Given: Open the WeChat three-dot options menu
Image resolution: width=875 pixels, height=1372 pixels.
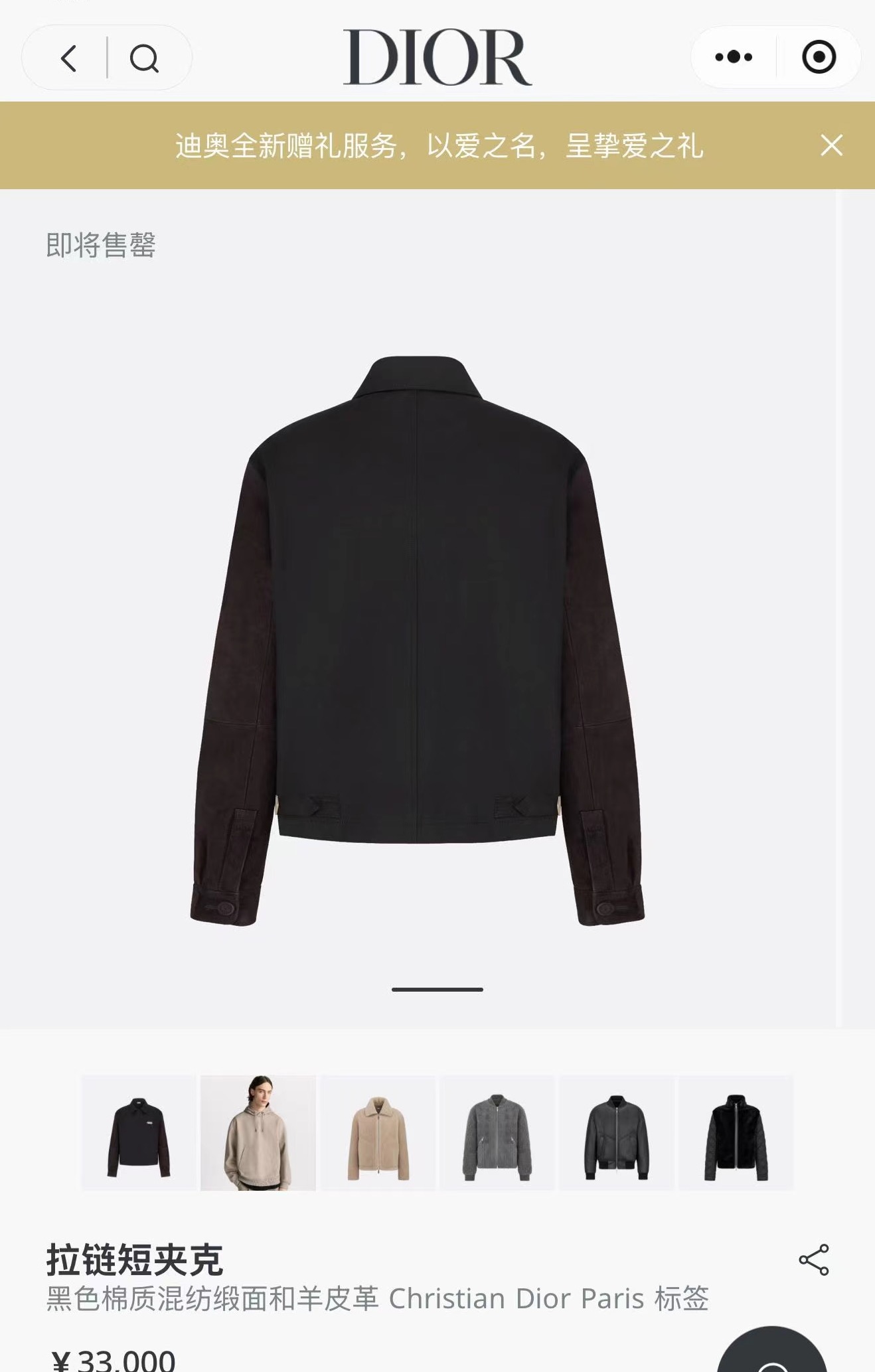Looking at the screenshot, I should (735, 56).
